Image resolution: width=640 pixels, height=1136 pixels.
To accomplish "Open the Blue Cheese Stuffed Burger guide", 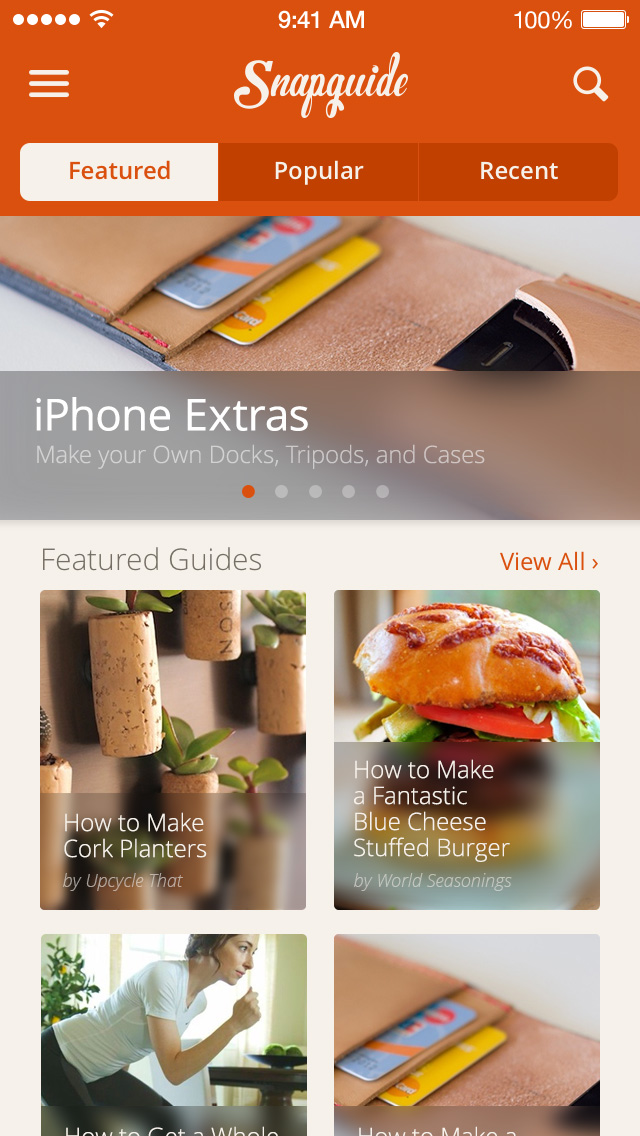I will coord(467,750).
